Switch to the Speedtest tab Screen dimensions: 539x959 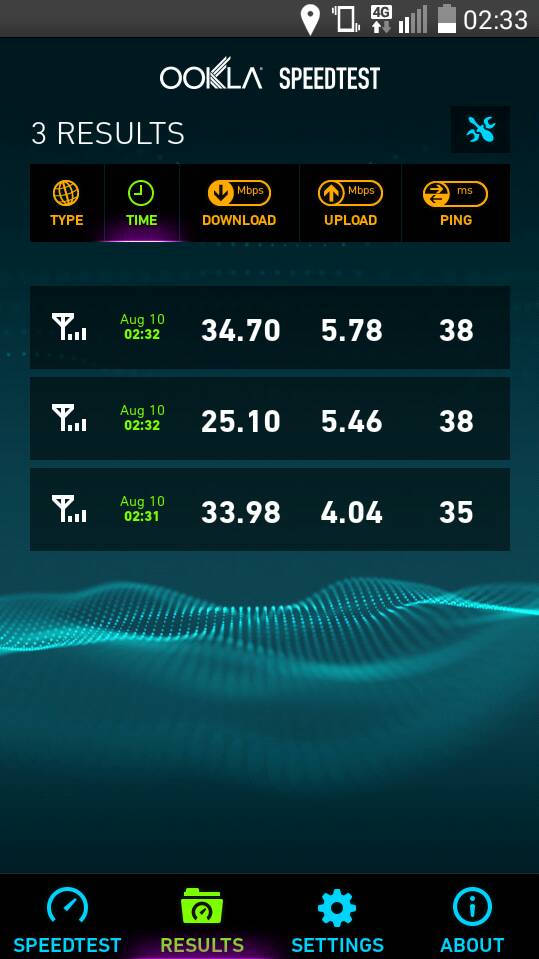[x=67, y=919]
